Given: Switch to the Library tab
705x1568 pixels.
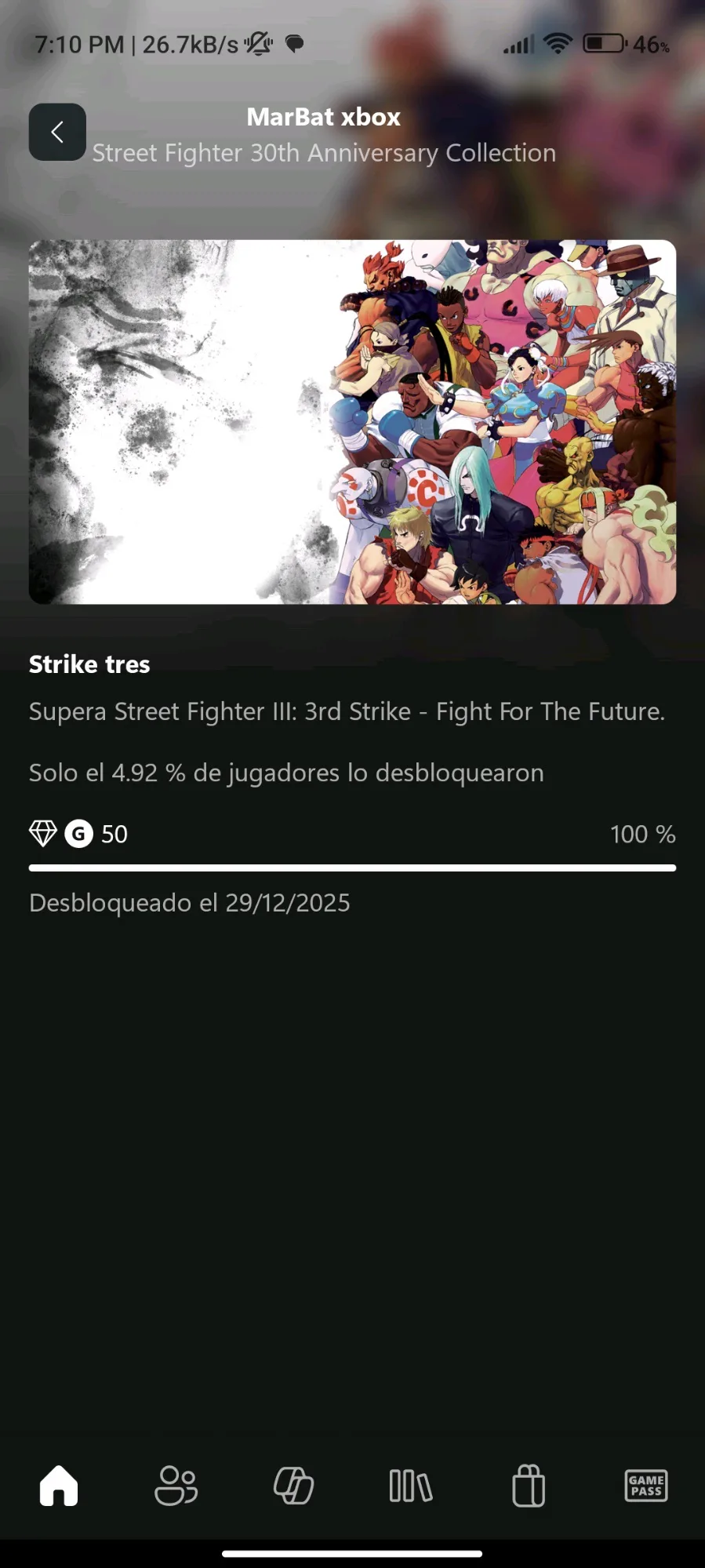Looking at the screenshot, I should pos(411,1486).
